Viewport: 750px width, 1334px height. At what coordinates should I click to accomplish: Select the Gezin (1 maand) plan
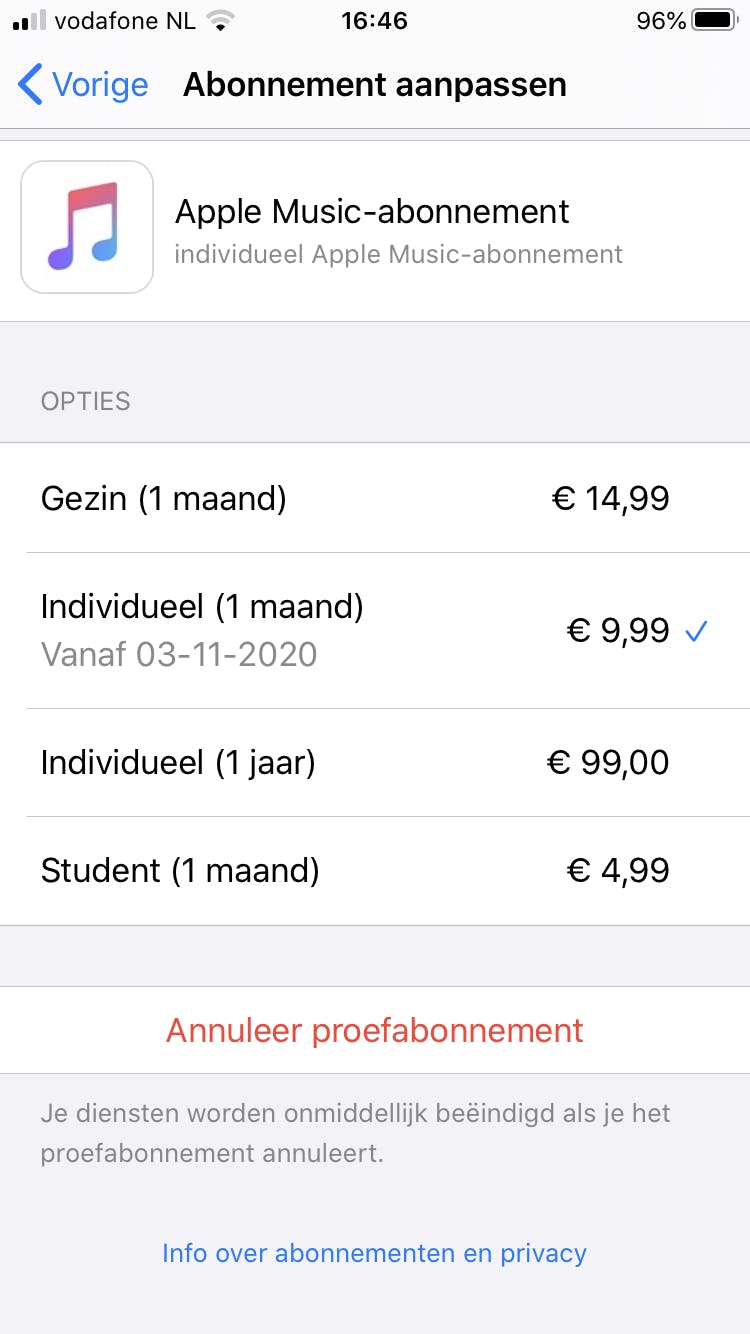click(374, 498)
